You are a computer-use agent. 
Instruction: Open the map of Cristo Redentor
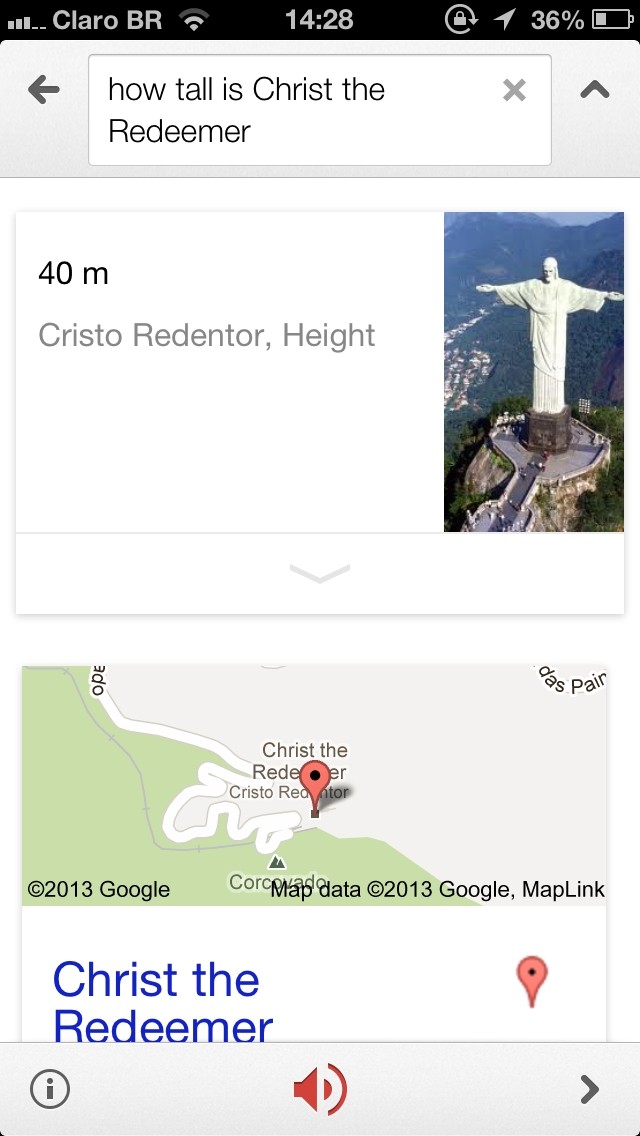(x=314, y=785)
